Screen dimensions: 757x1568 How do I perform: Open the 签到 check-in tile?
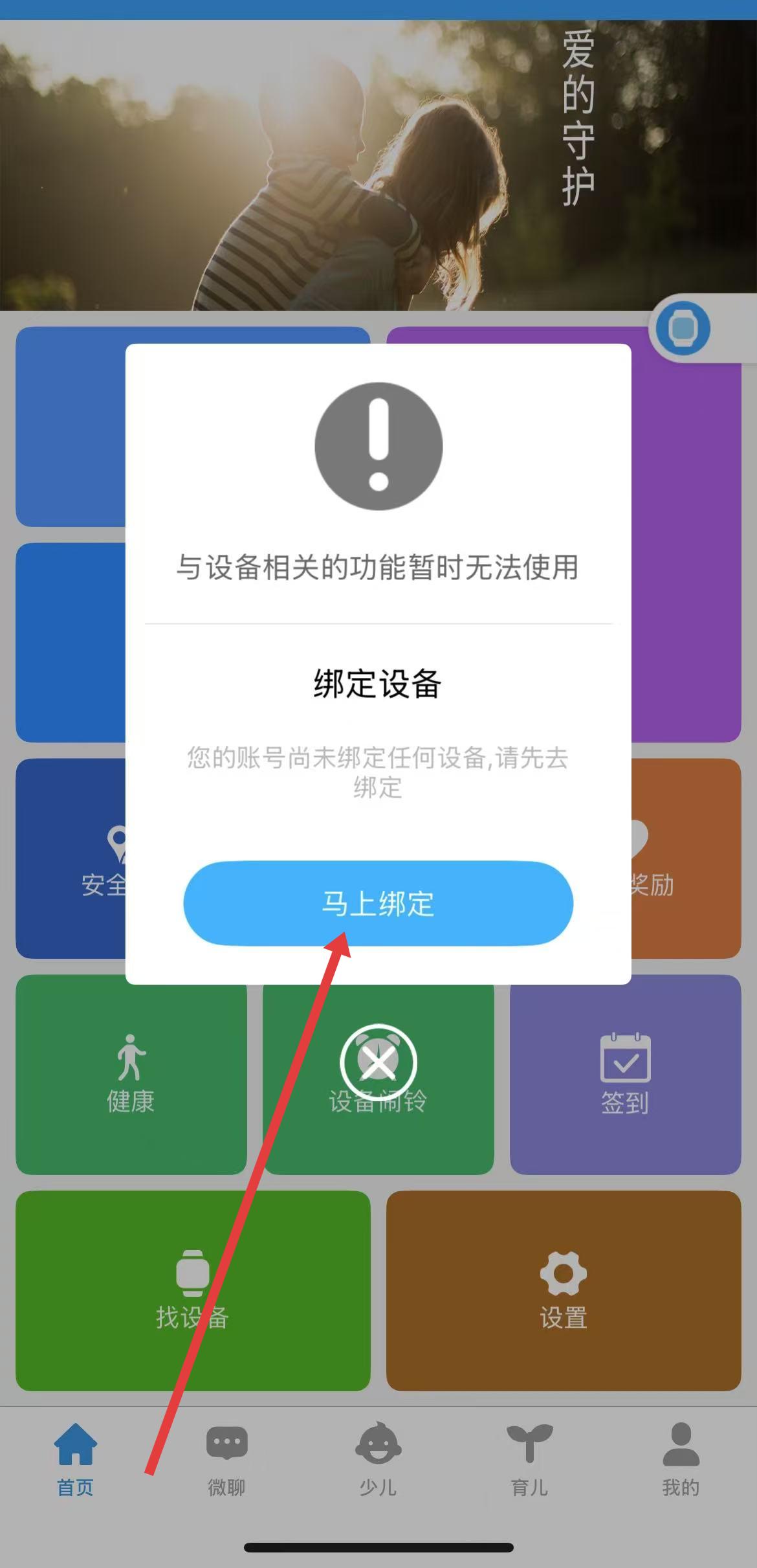(625, 1075)
